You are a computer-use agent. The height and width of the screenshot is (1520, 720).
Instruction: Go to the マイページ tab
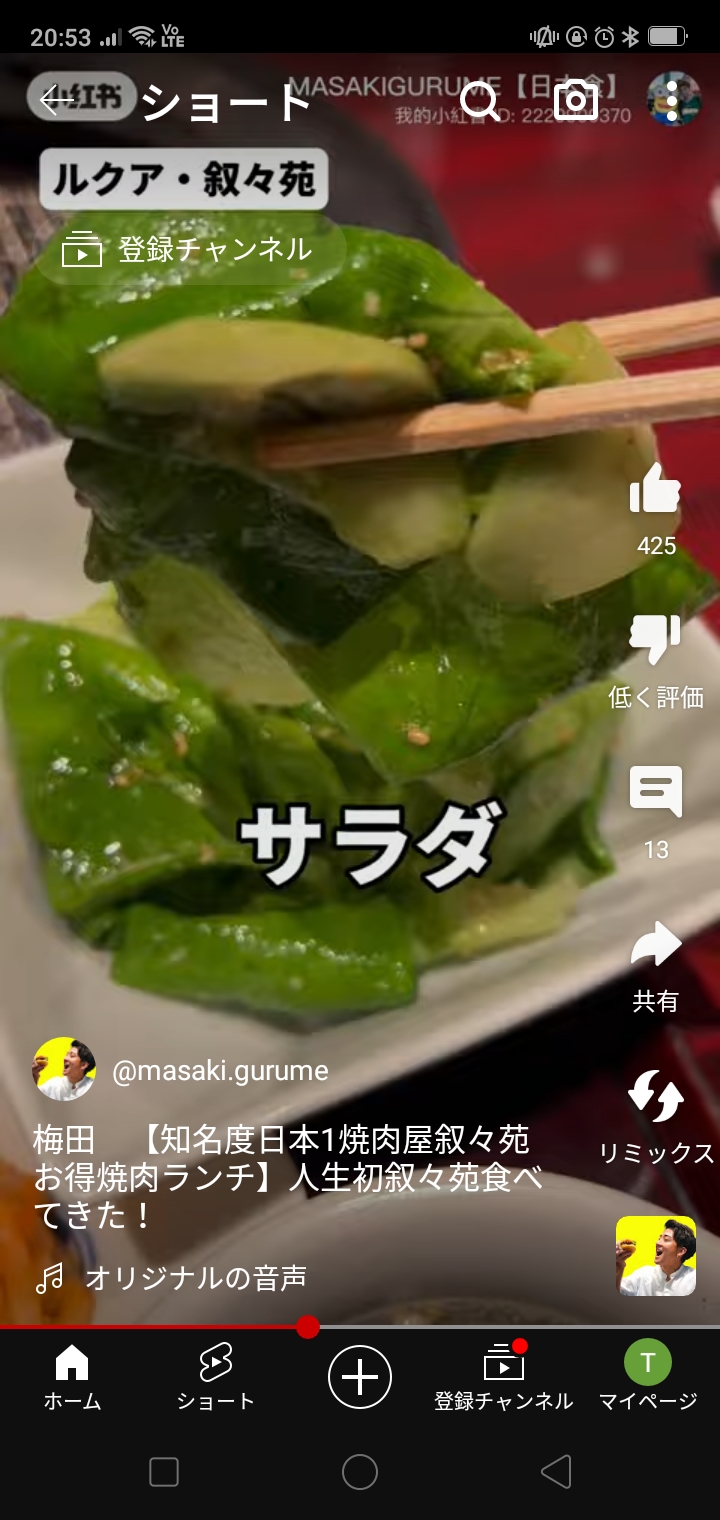coord(648,1377)
